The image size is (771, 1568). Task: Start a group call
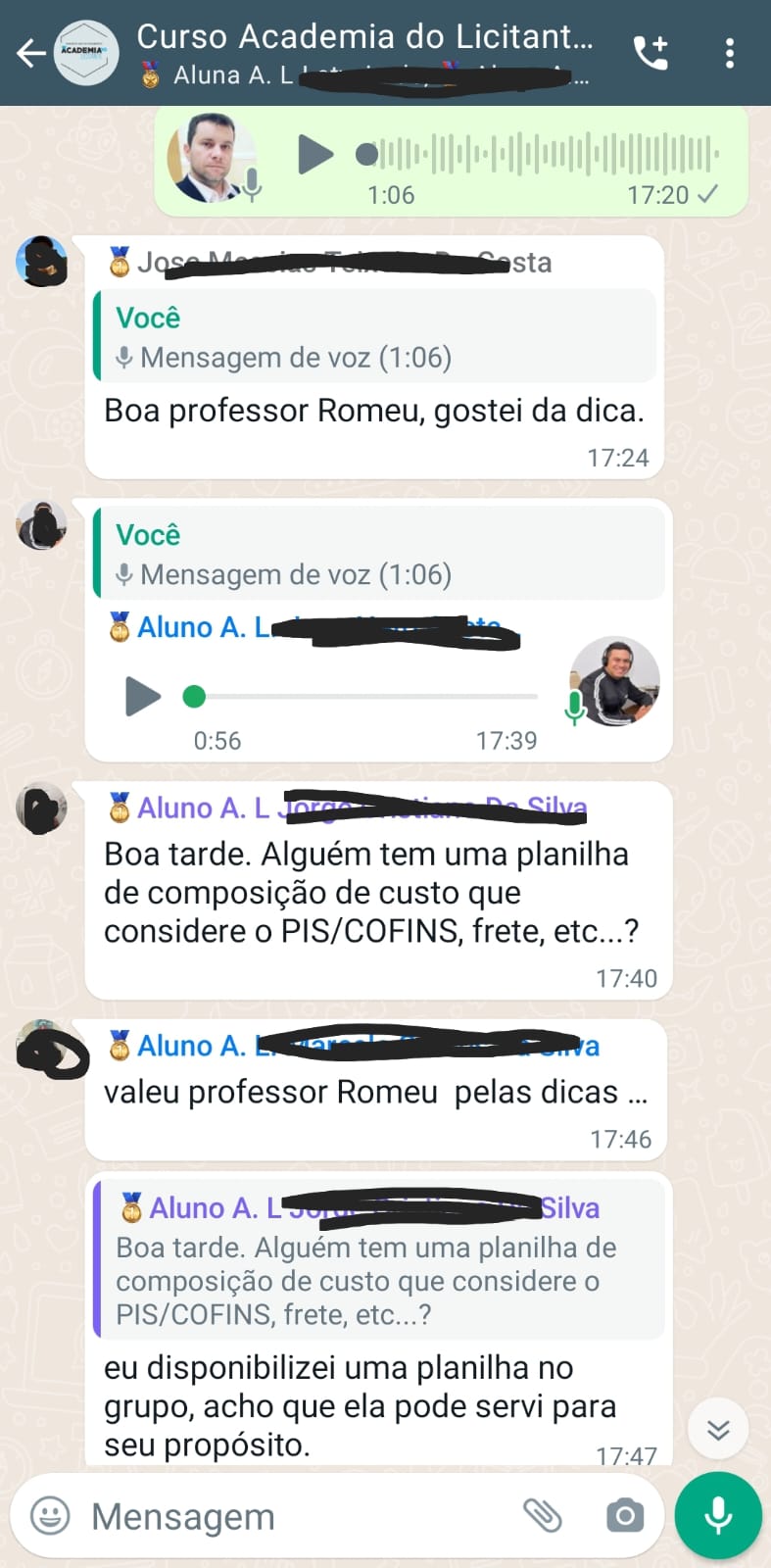(x=651, y=53)
